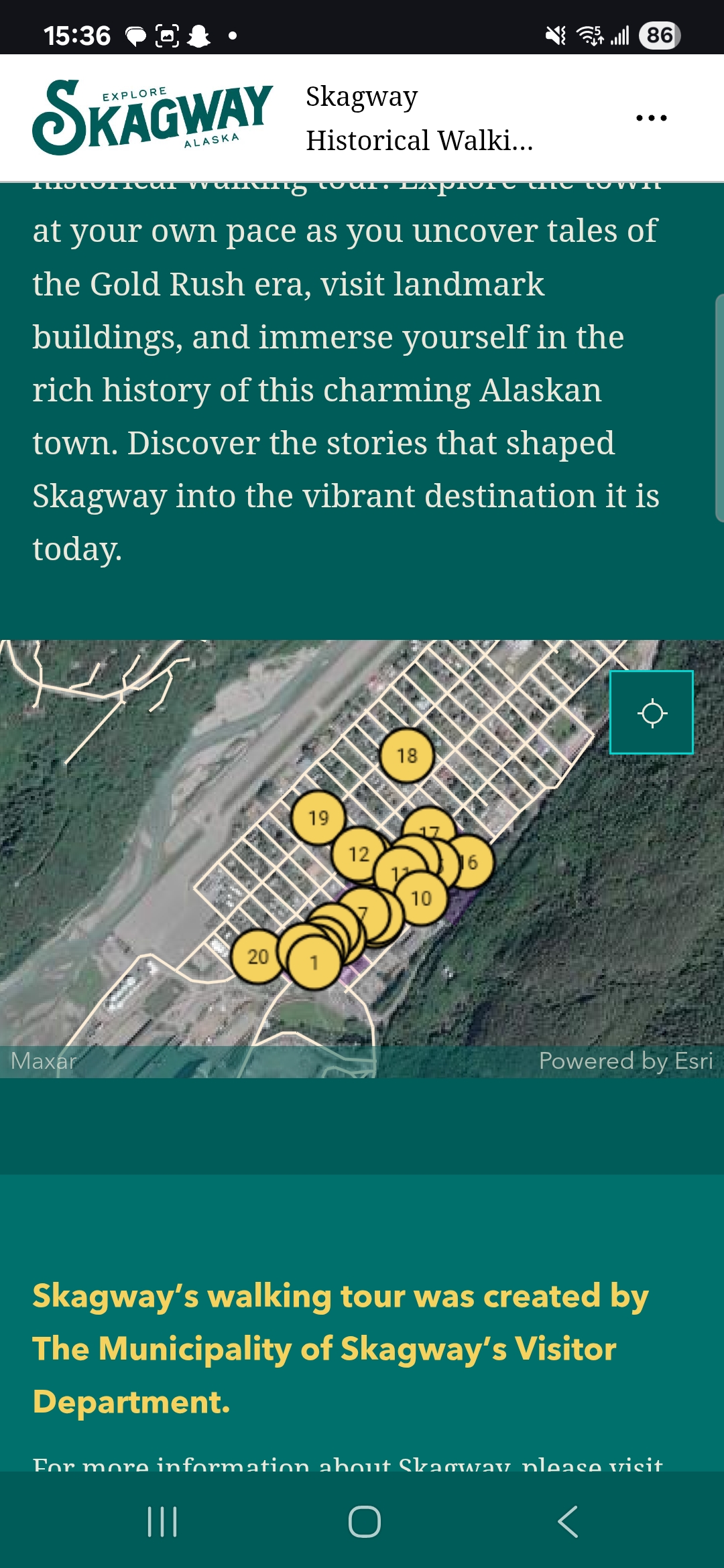
Task: Tap the Explore Skagway Alaska logo
Action: pos(152,118)
